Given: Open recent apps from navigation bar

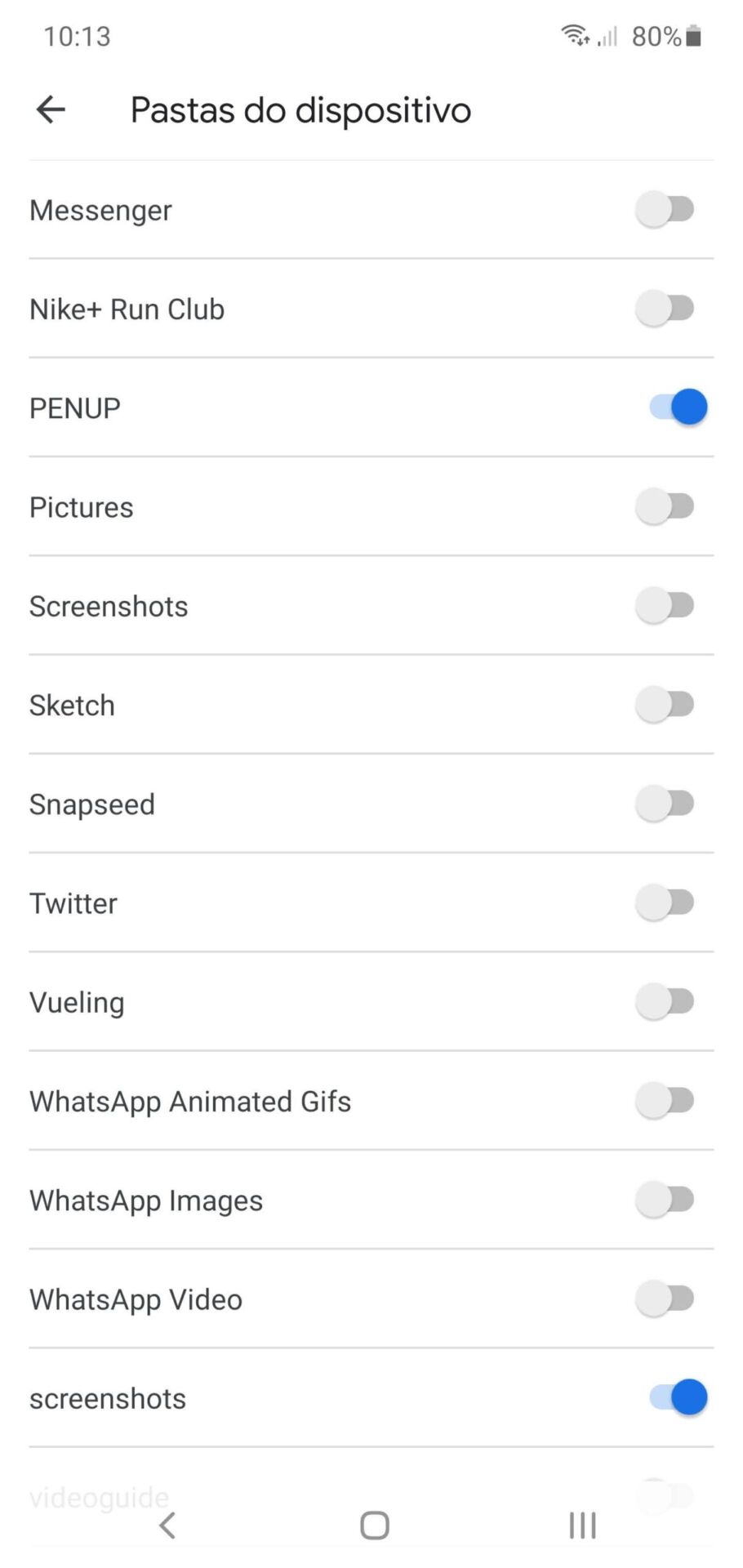Looking at the screenshot, I should point(582,1525).
